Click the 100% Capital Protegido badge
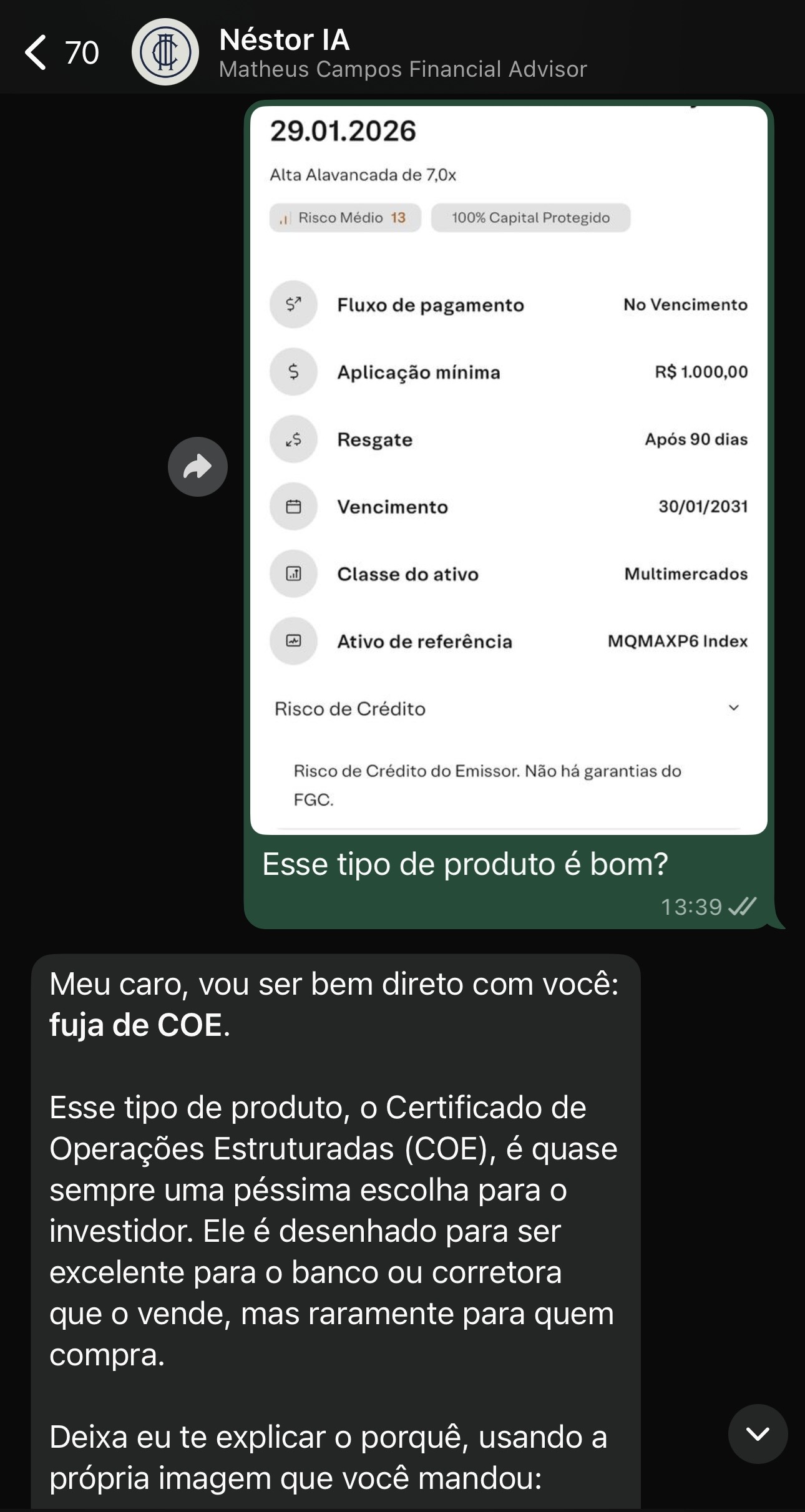Screen dimensions: 805x1512 pyautogui.click(x=530, y=218)
